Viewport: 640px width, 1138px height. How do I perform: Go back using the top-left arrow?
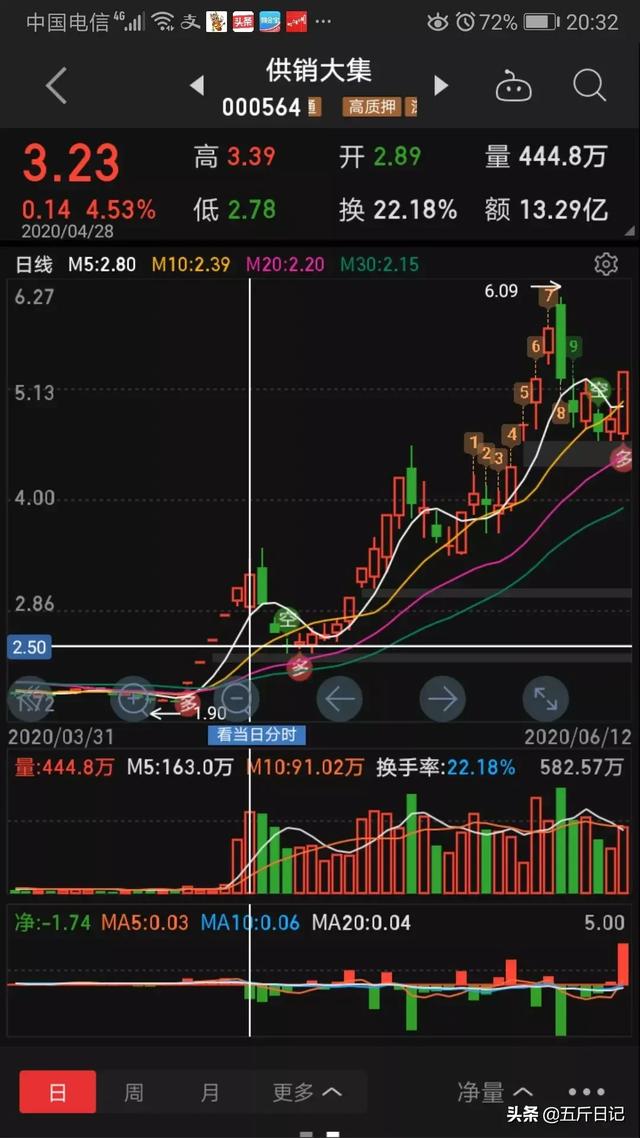coord(56,86)
